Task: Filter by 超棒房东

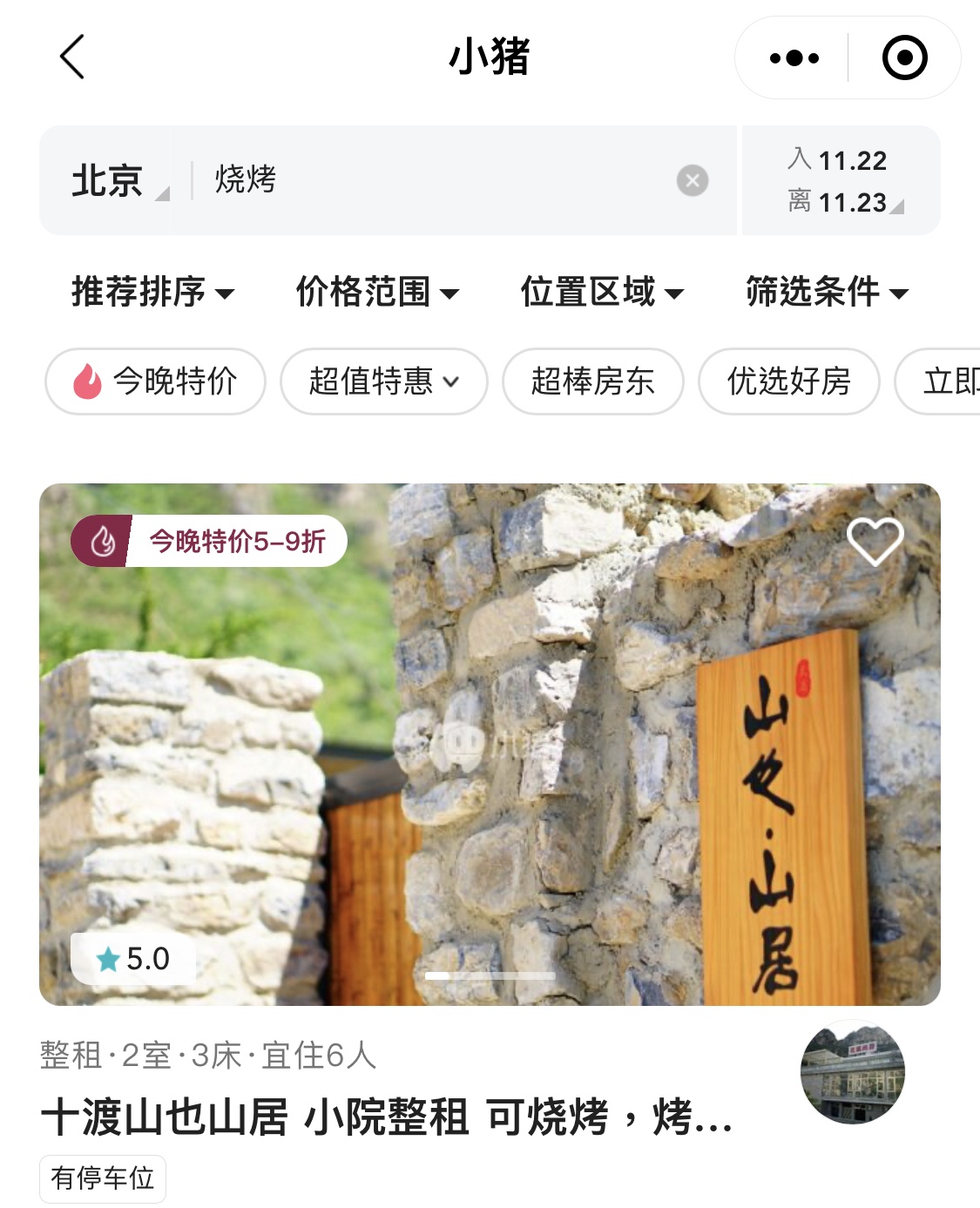Action: coord(592,381)
